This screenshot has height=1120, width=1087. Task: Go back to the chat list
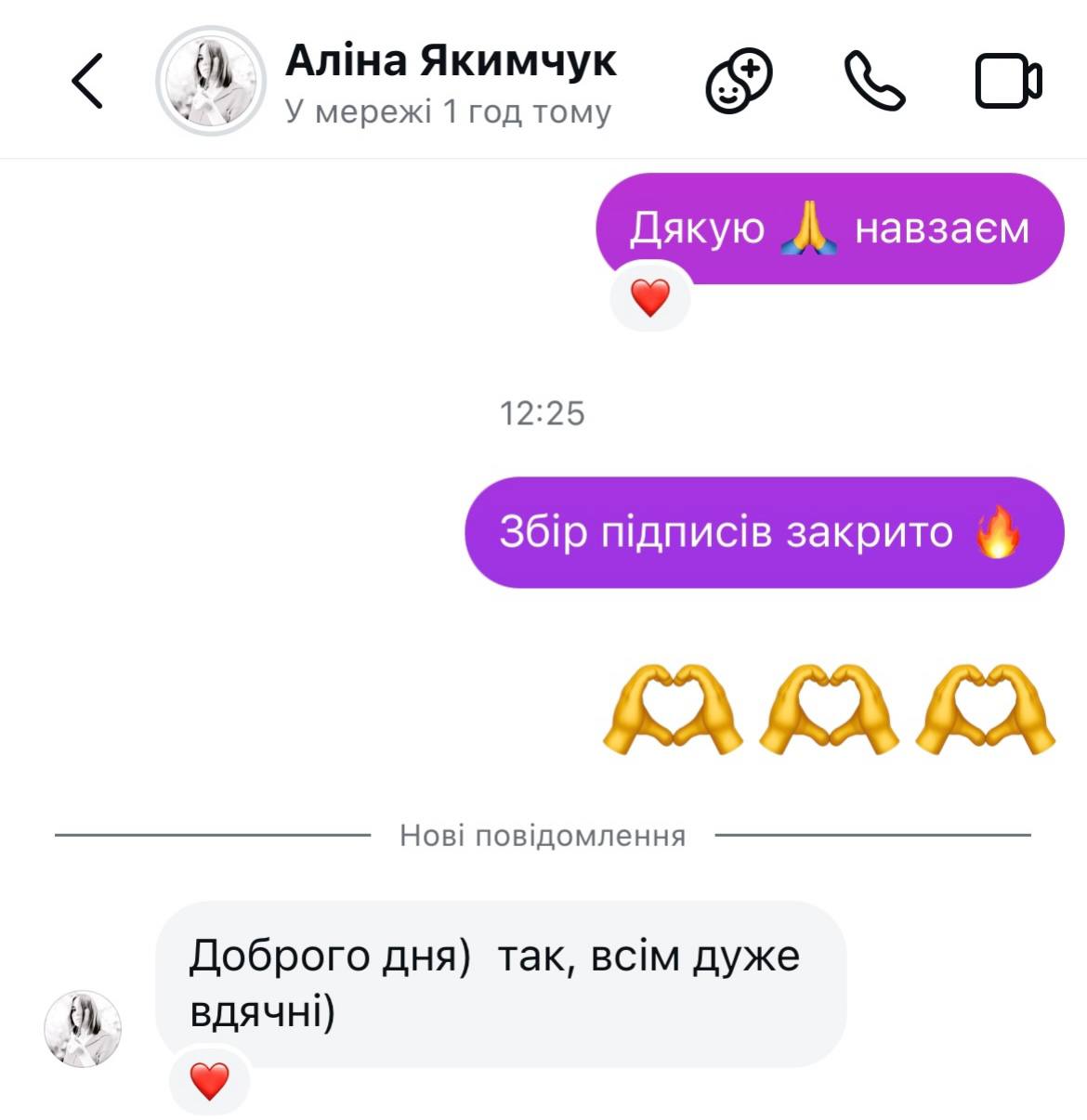(87, 82)
